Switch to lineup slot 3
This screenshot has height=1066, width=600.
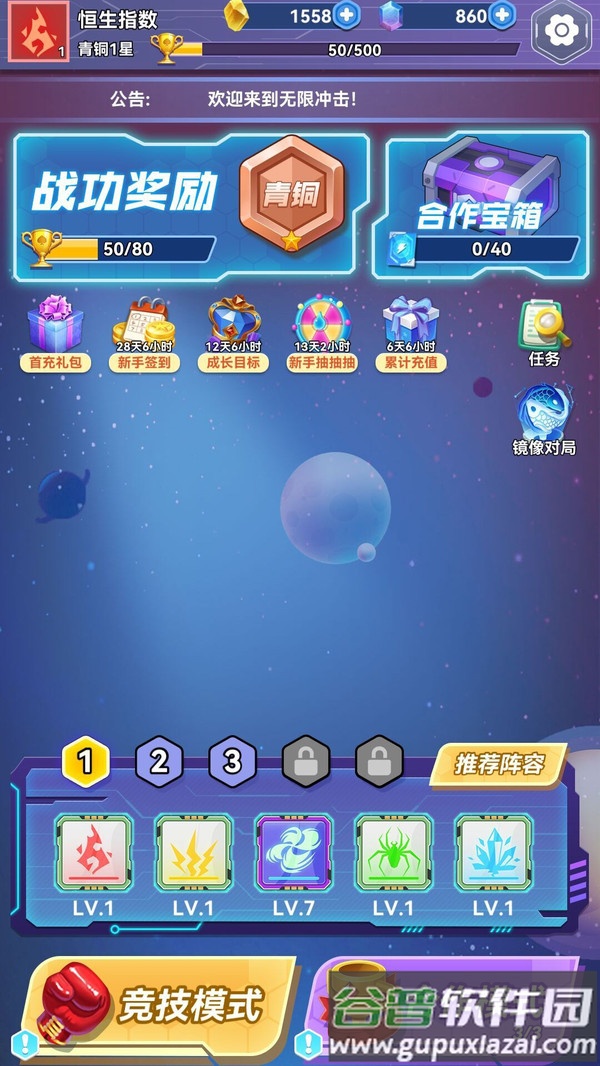coord(232,762)
